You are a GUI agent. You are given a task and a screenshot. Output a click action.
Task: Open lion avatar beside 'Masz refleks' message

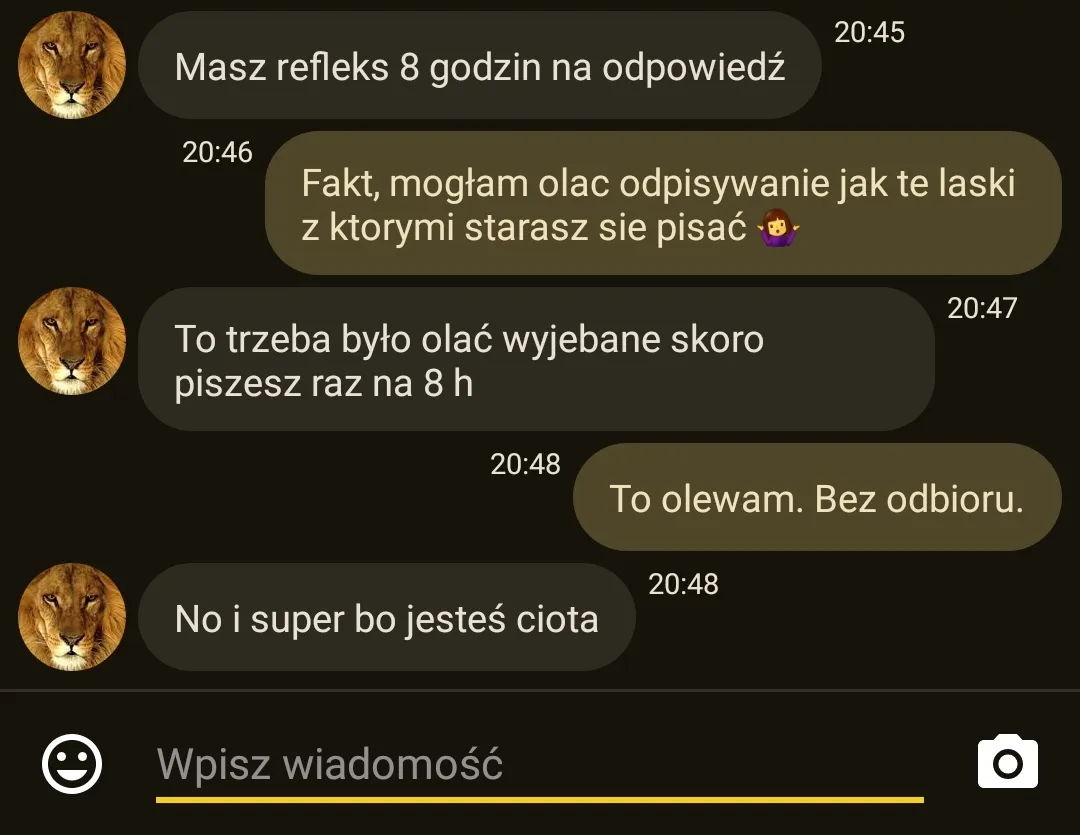pos(72,65)
